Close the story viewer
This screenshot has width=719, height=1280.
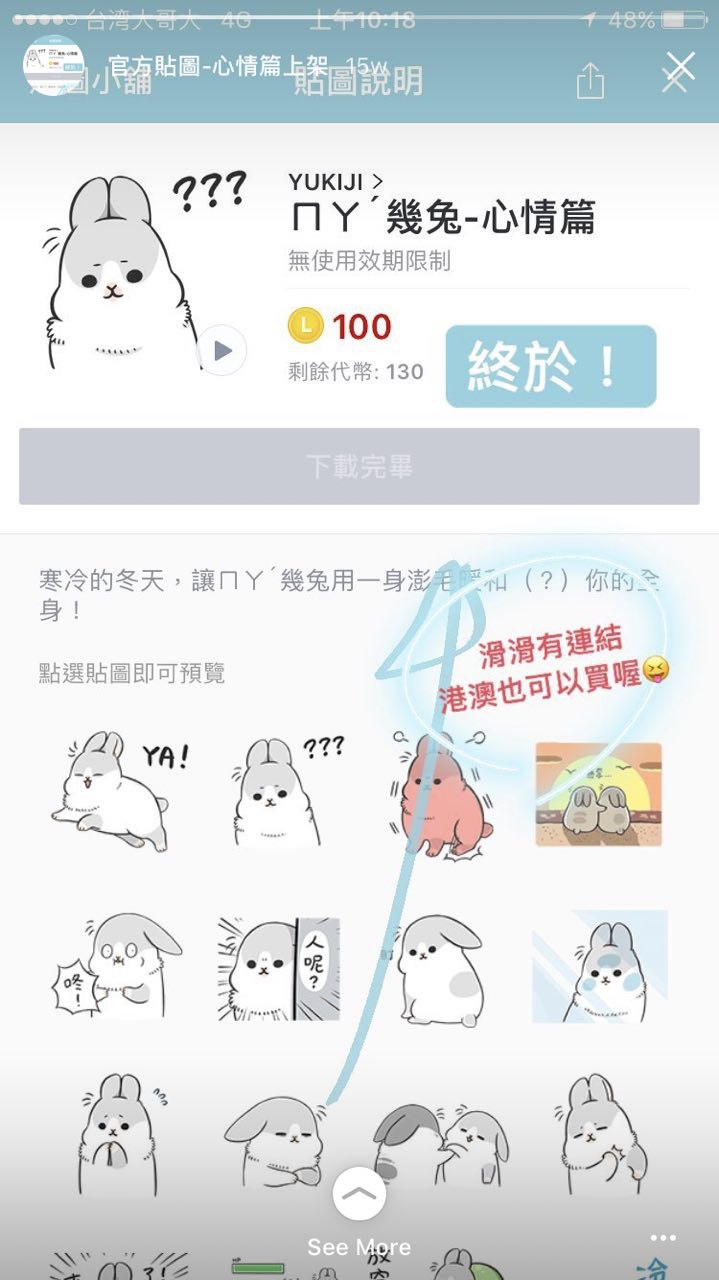[680, 67]
